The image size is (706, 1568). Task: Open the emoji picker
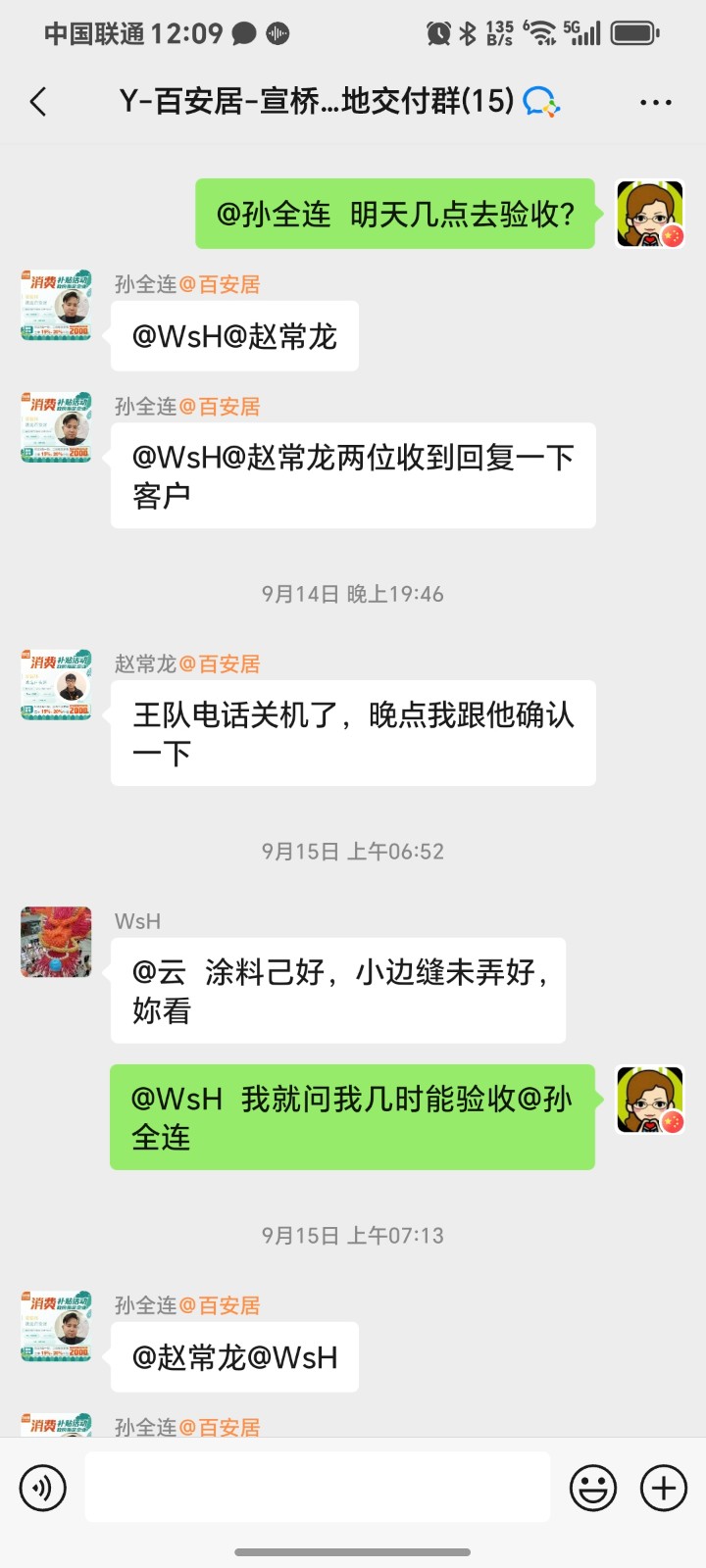[x=593, y=1488]
